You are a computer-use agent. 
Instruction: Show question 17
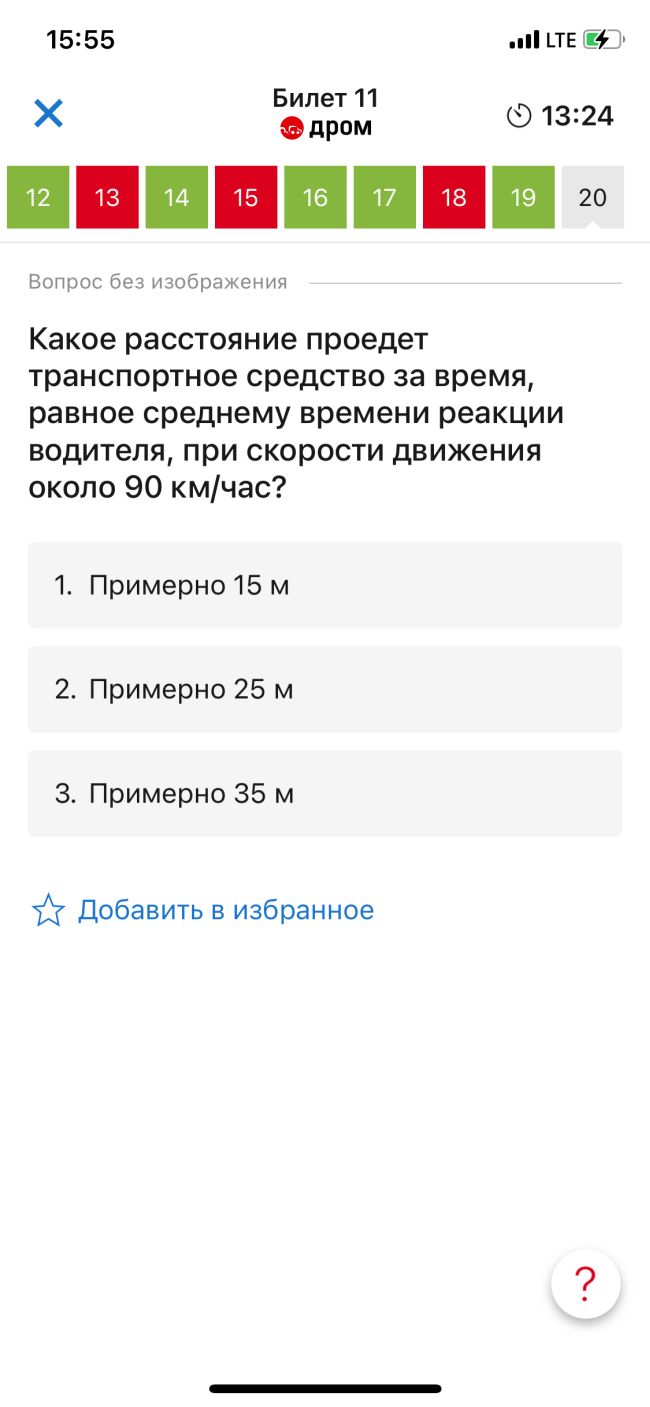coord(384,197)
